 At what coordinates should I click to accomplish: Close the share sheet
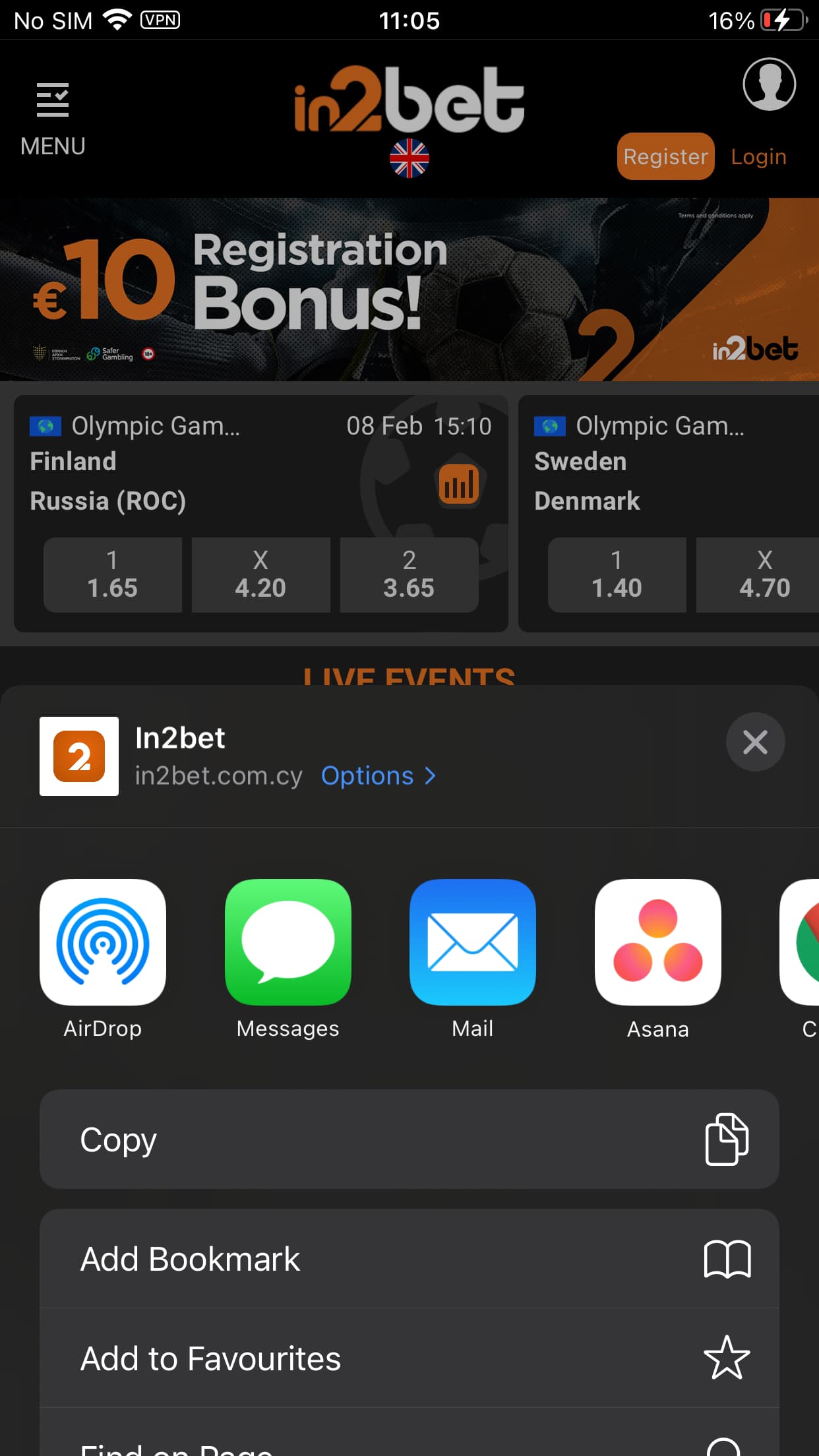(x=755, y=742)
